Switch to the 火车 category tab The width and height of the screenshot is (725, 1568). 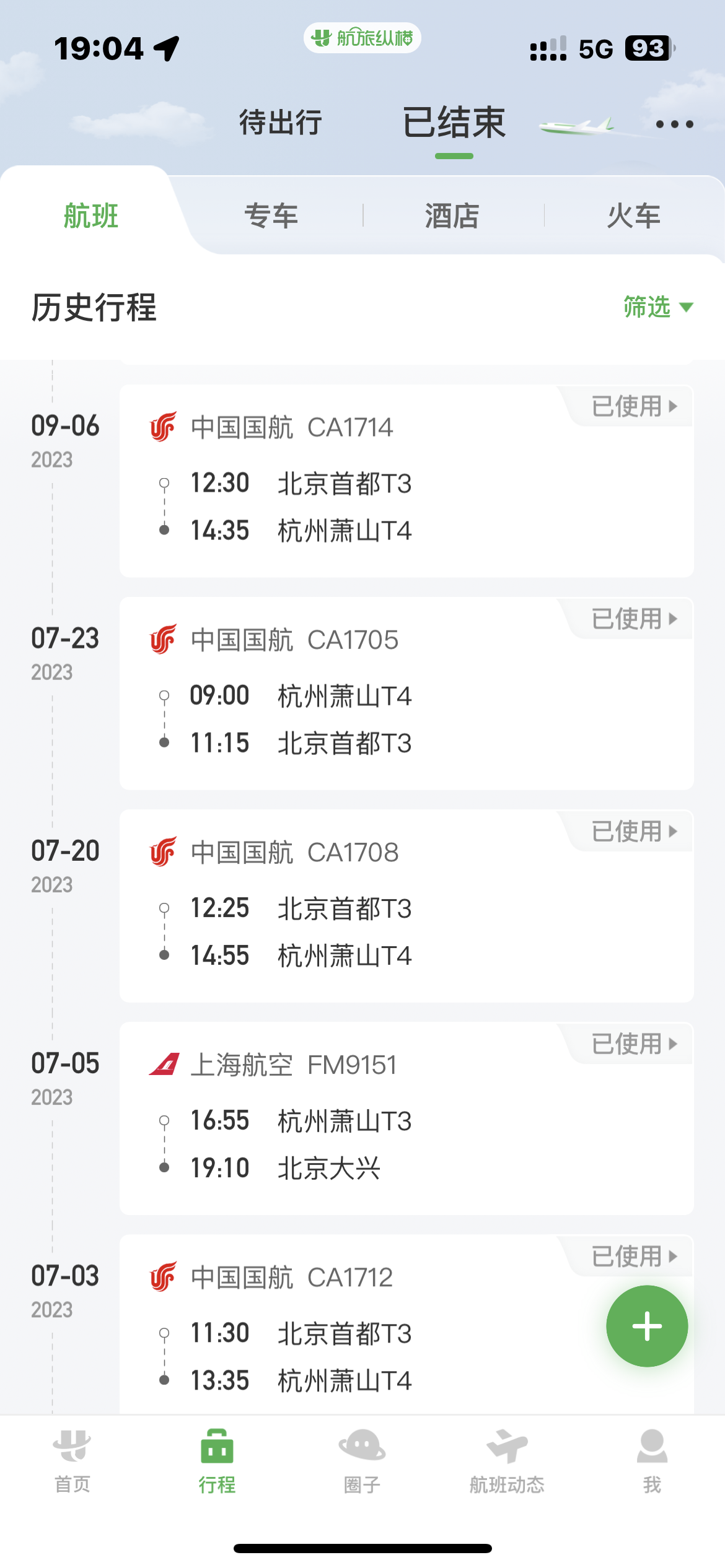click(x=633, y=216)
